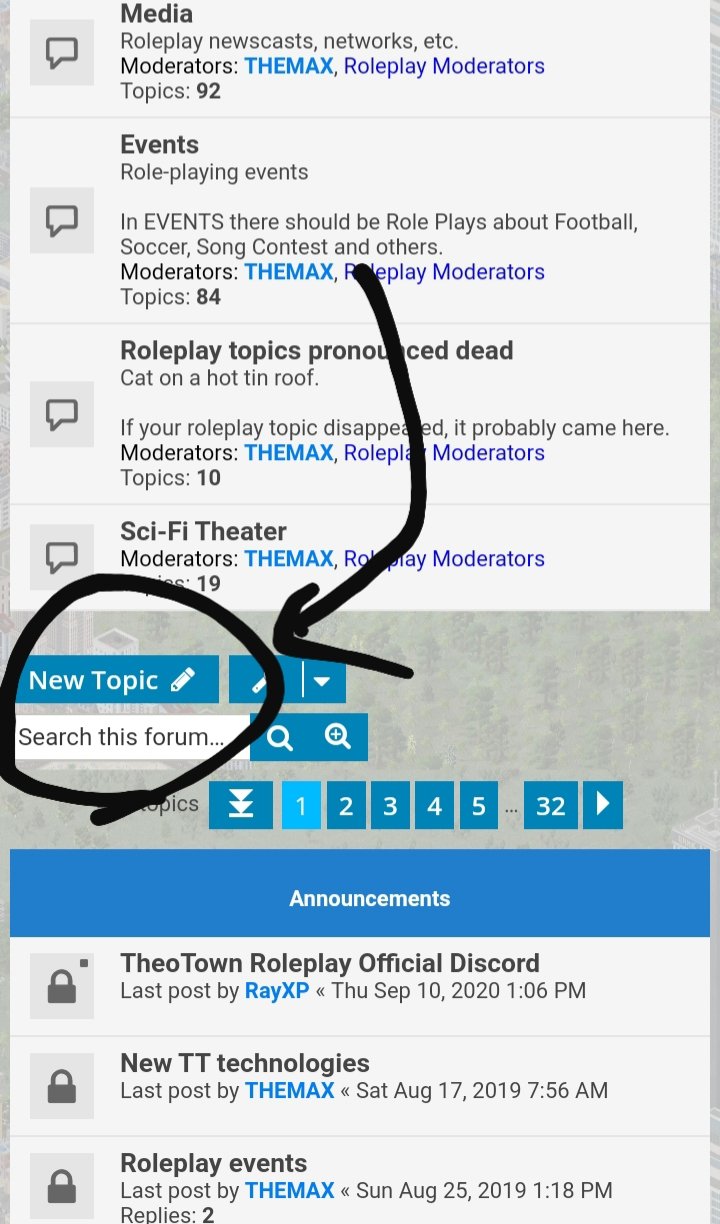Open TheoTown Roleplay Official Discord topic

(x=330, y=963)
